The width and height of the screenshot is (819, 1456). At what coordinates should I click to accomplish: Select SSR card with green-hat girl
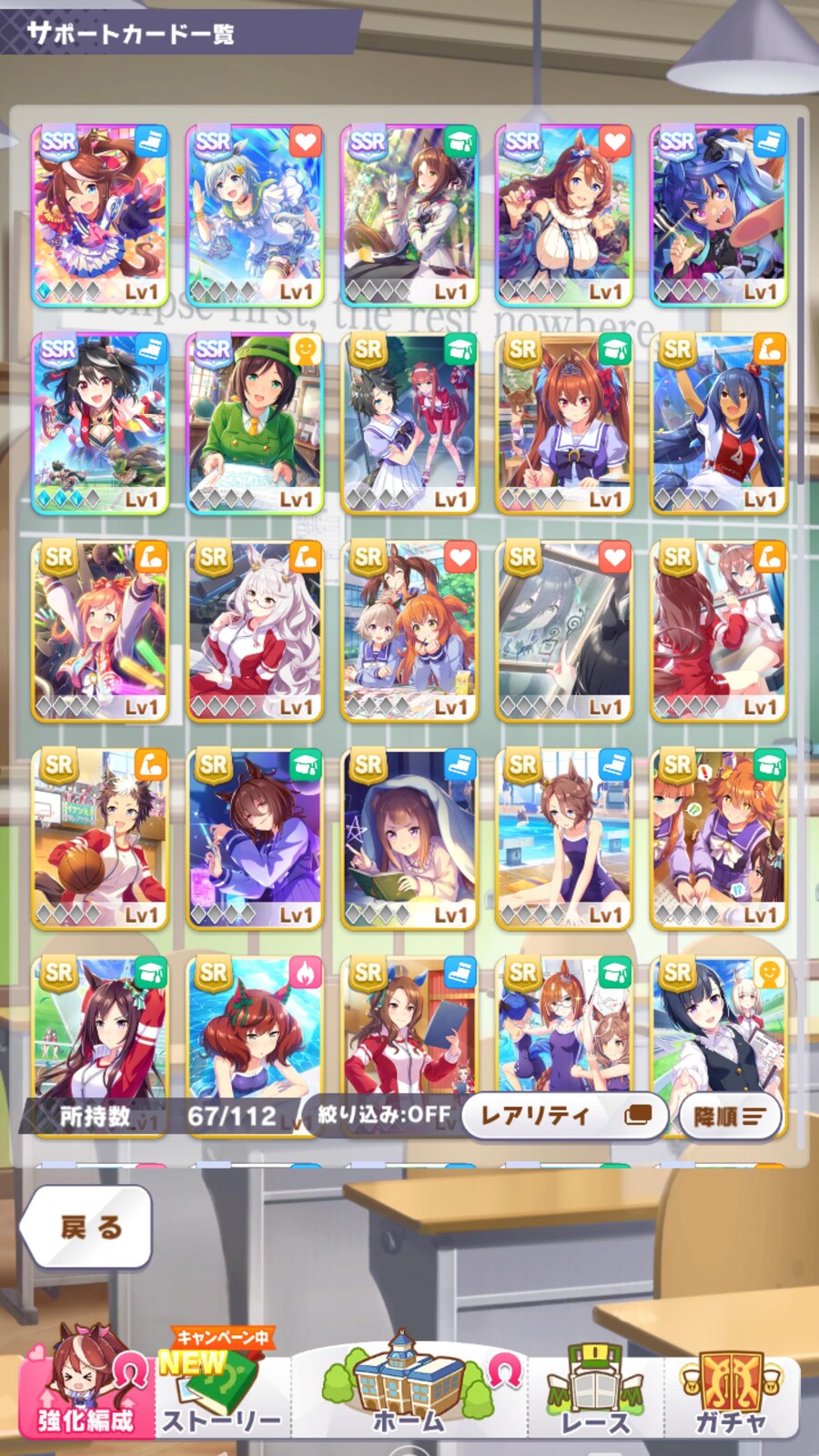(x=255, y=423)
